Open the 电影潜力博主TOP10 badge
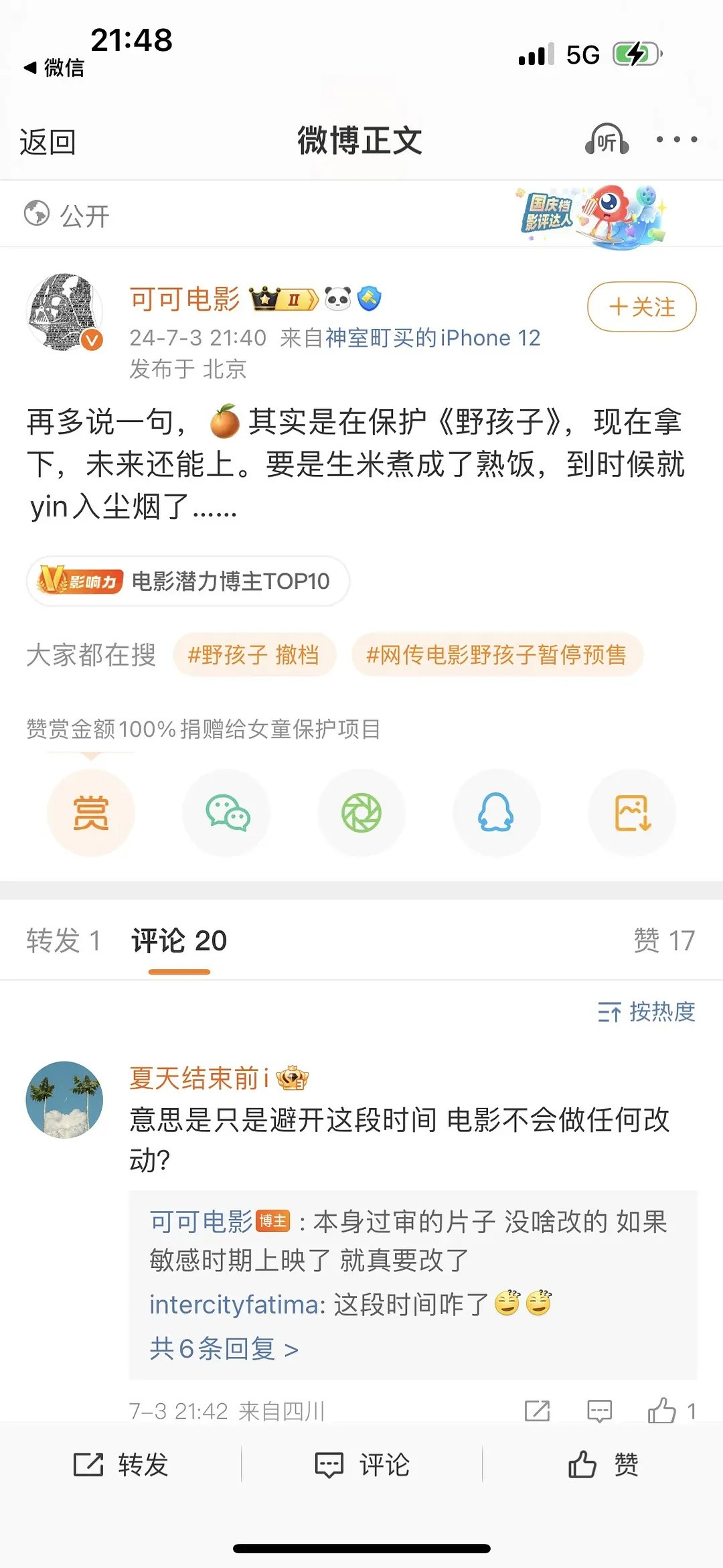723x1568 pixels. (187, 581)
